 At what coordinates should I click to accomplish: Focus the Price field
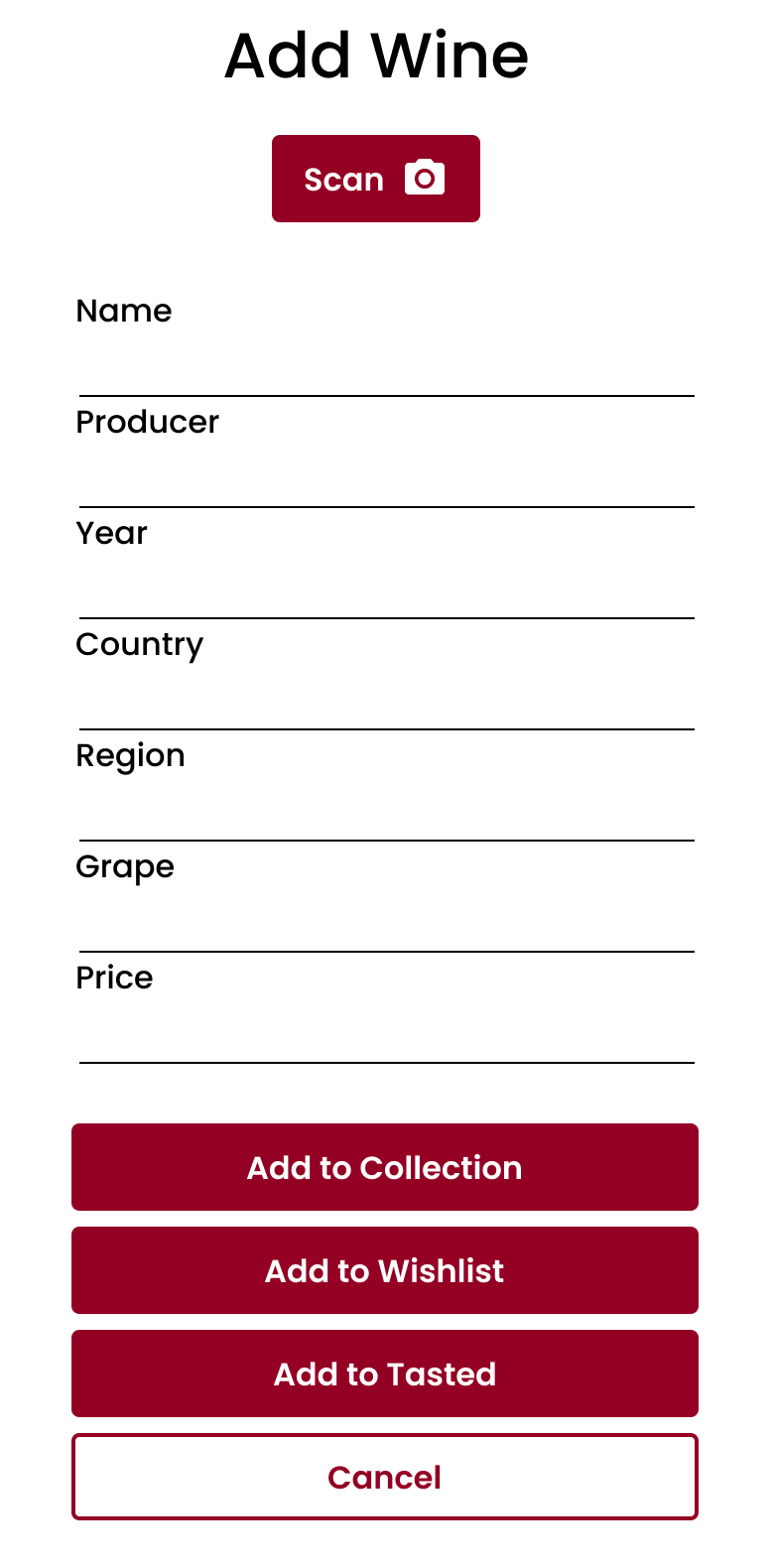coord(386,1034)
